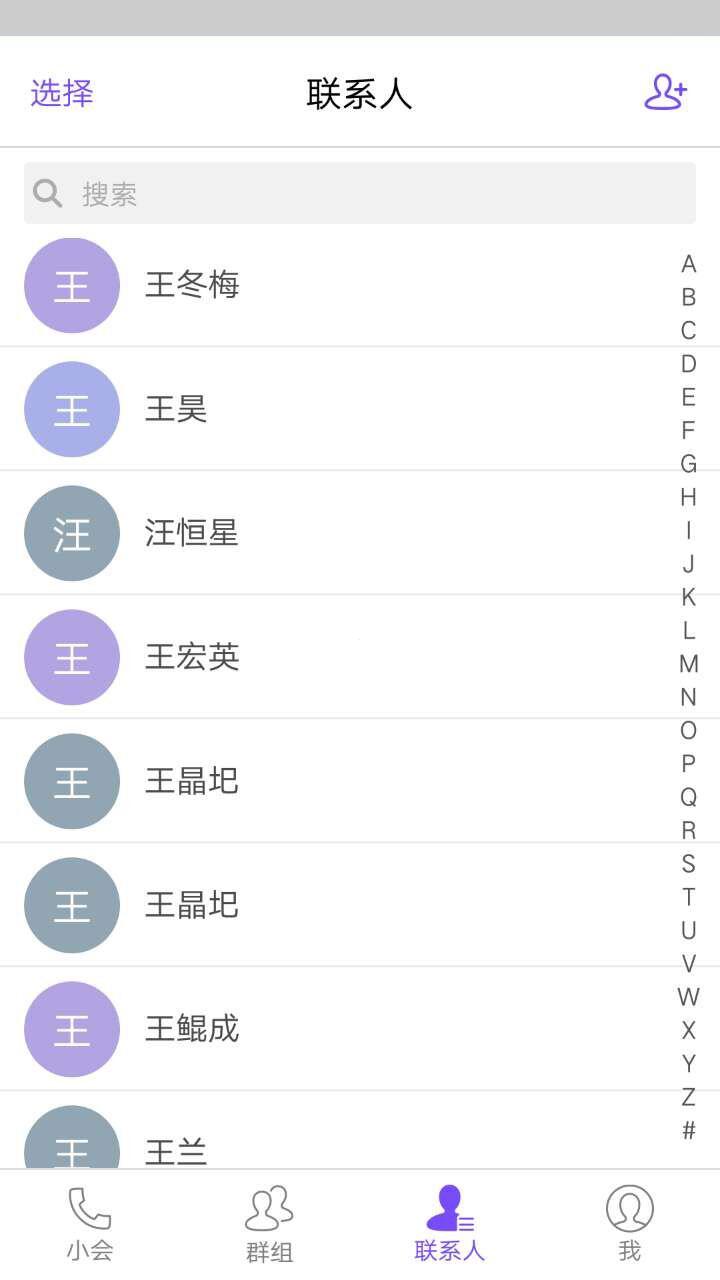Jump to letter L in the index
Viewport: 720px width, 1280px height.
(688, 630)
